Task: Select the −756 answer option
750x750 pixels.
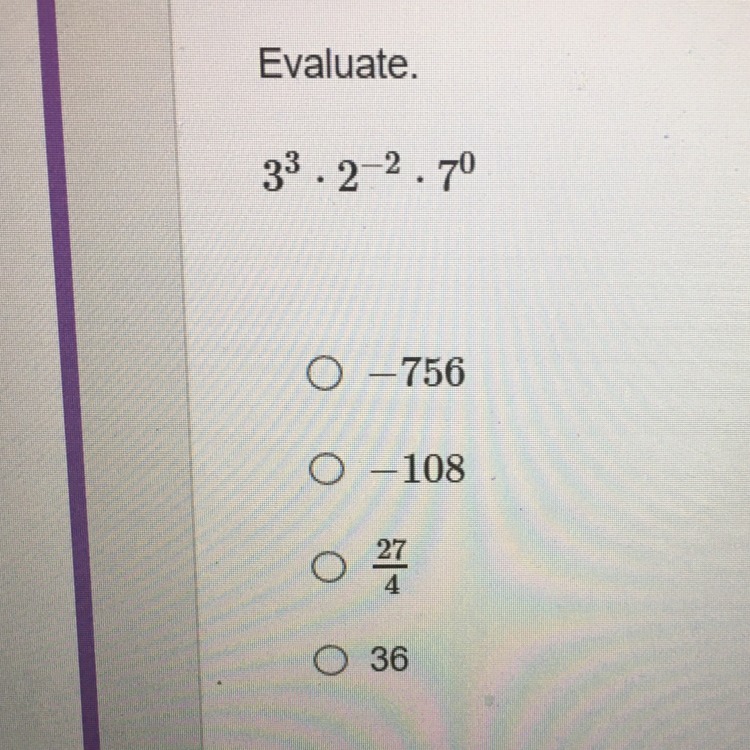Action: pyautogui.click(x=321, y=375)
